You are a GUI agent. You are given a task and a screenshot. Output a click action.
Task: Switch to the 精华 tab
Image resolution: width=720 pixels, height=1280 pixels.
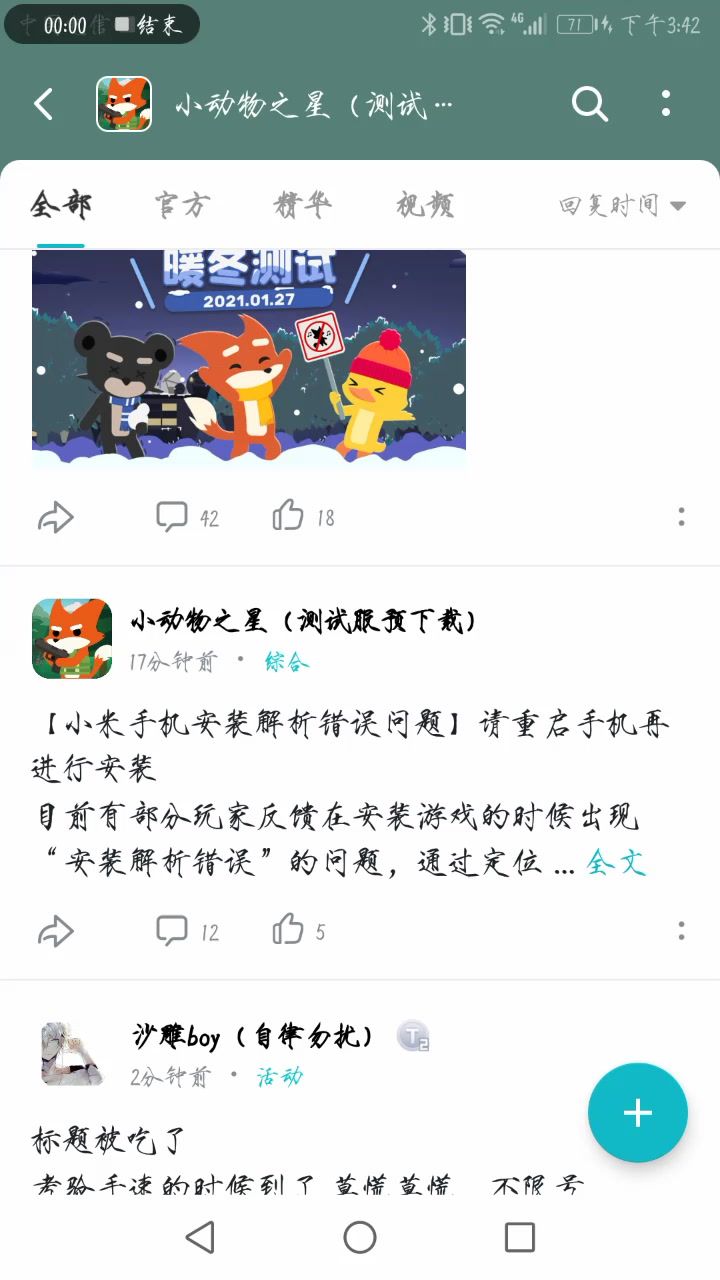click(302, 206)
